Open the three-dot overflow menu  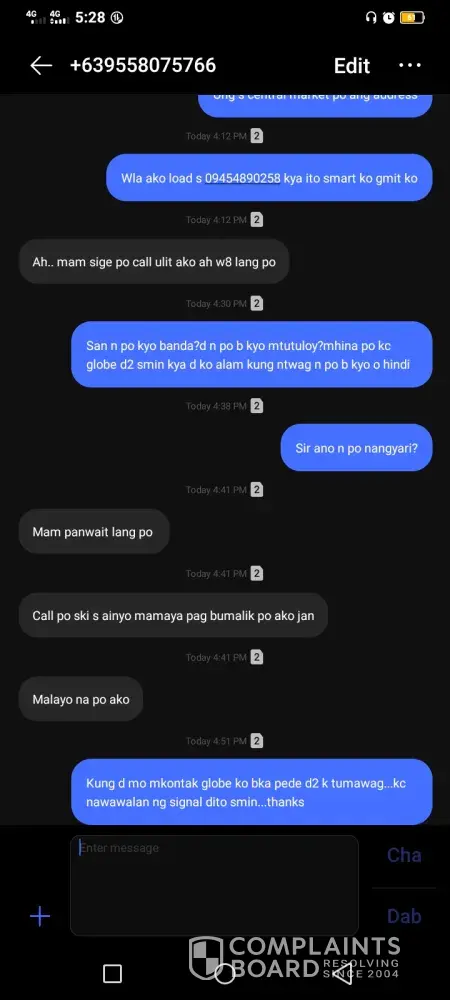tap(410, 65)
